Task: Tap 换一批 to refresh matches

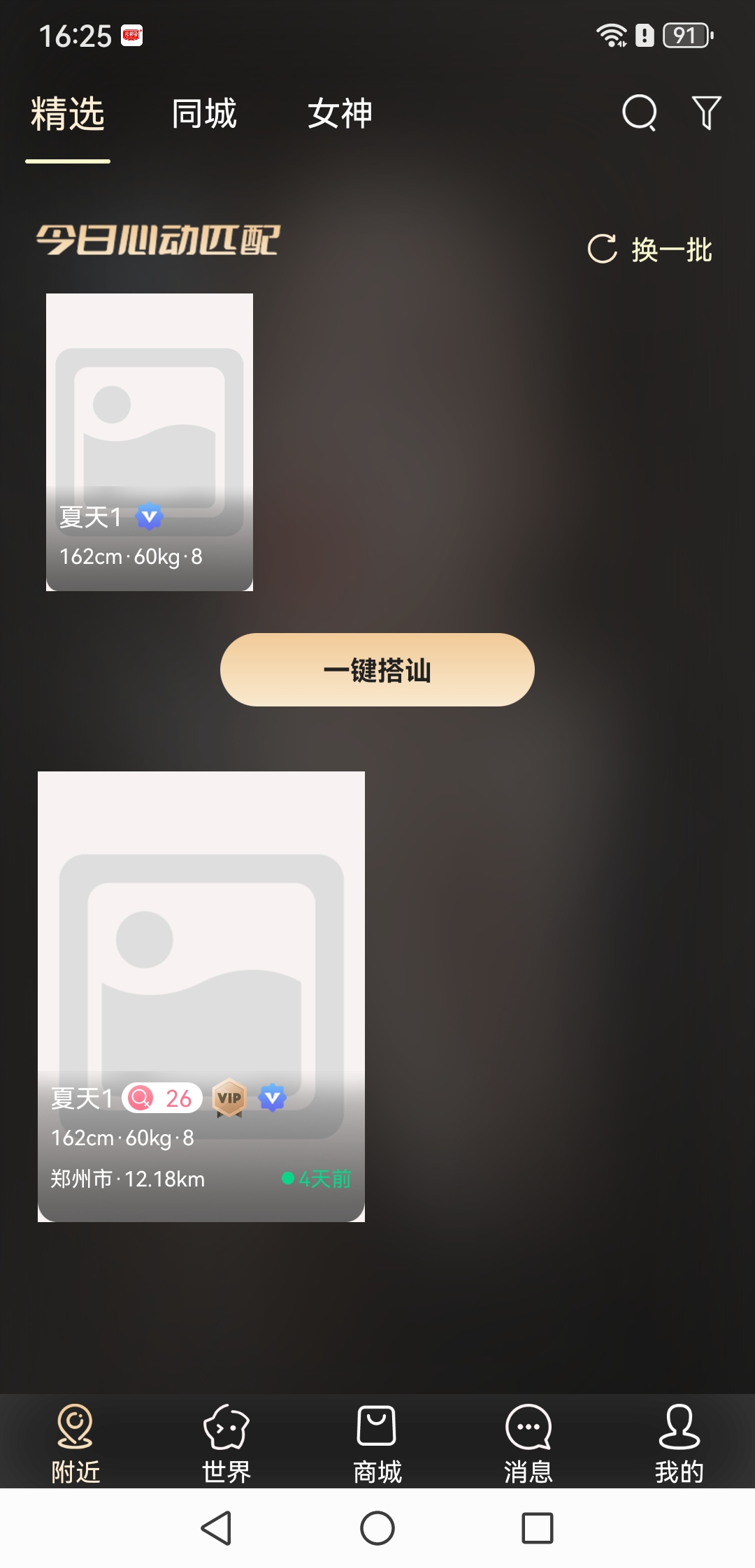Action: (650, 249)
